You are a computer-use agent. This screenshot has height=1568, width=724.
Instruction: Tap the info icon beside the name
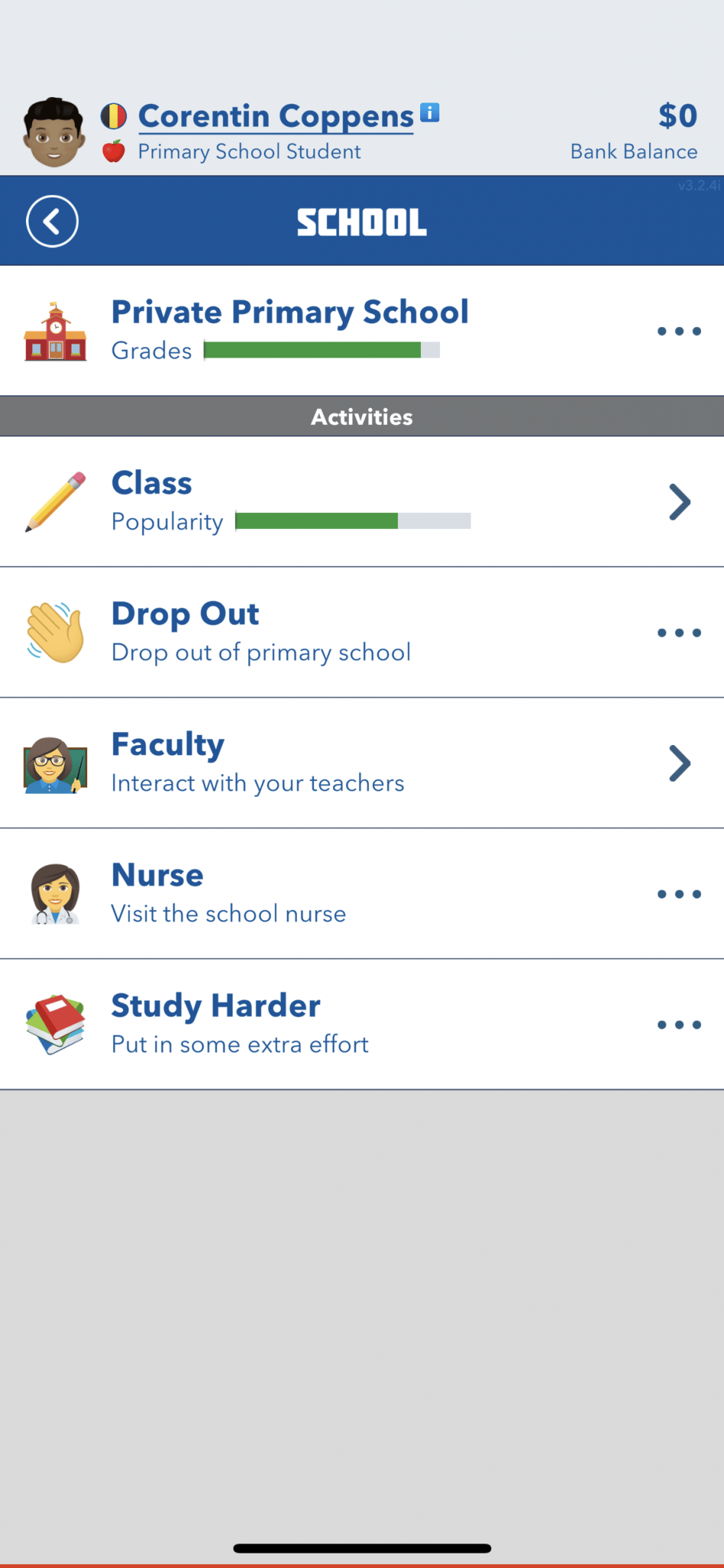(x=430, y=113)
